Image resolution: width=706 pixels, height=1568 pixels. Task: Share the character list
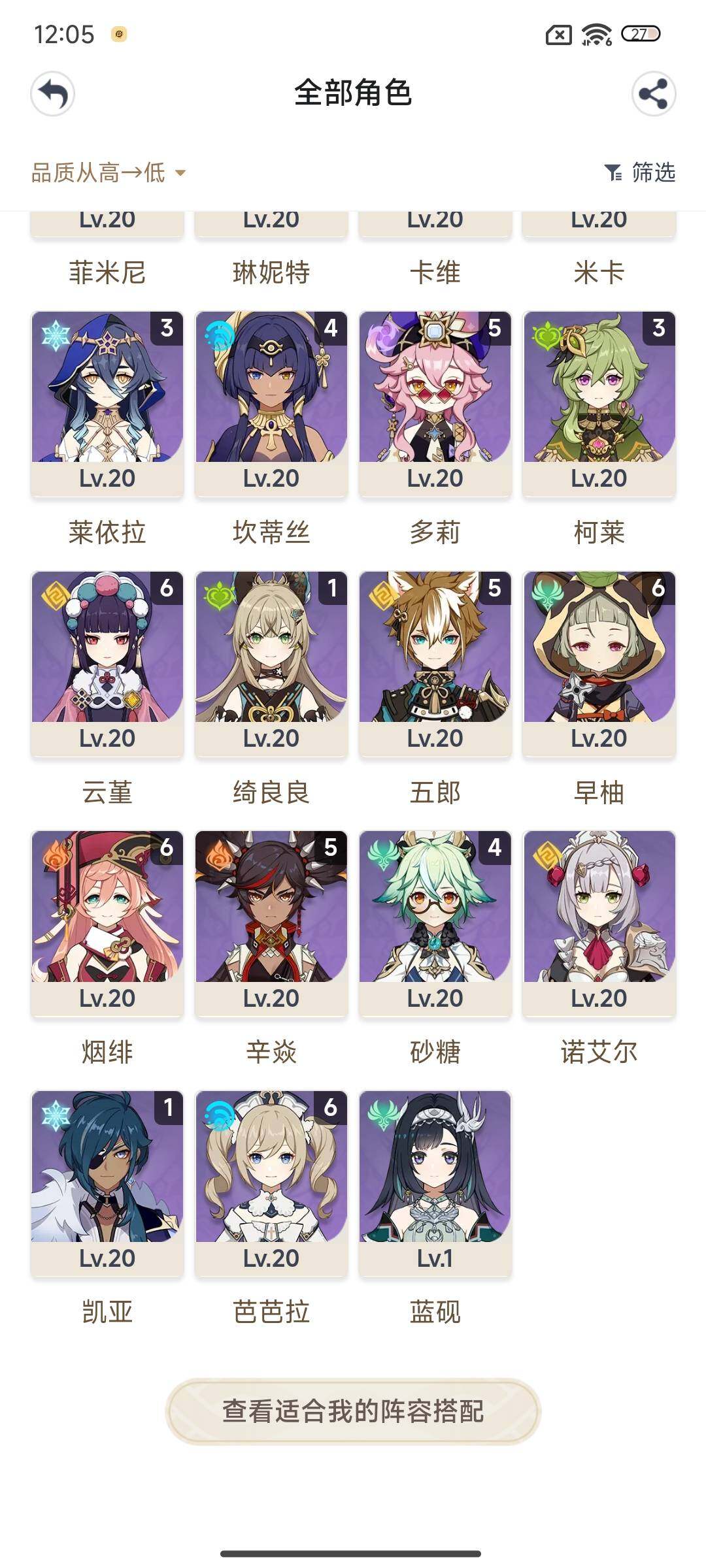[653, 94]
